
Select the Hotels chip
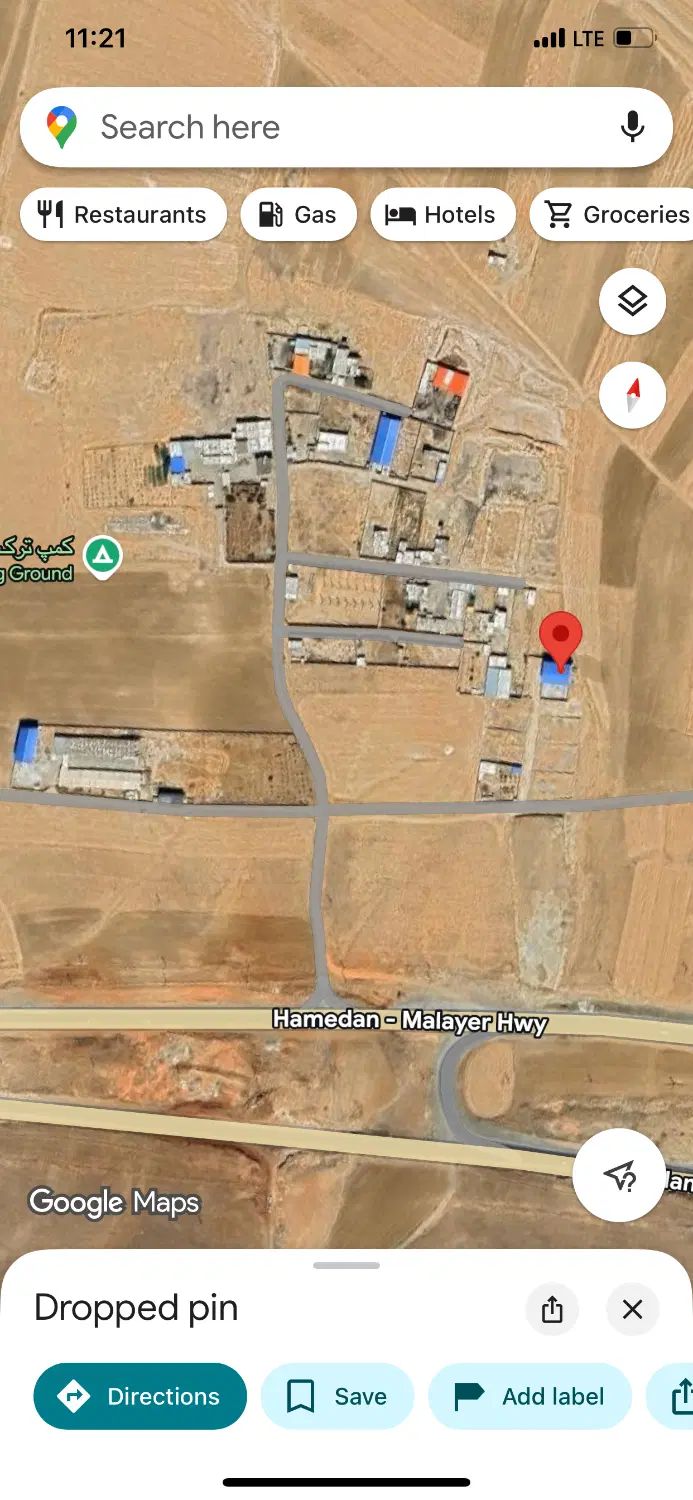[x=442, y=215]
